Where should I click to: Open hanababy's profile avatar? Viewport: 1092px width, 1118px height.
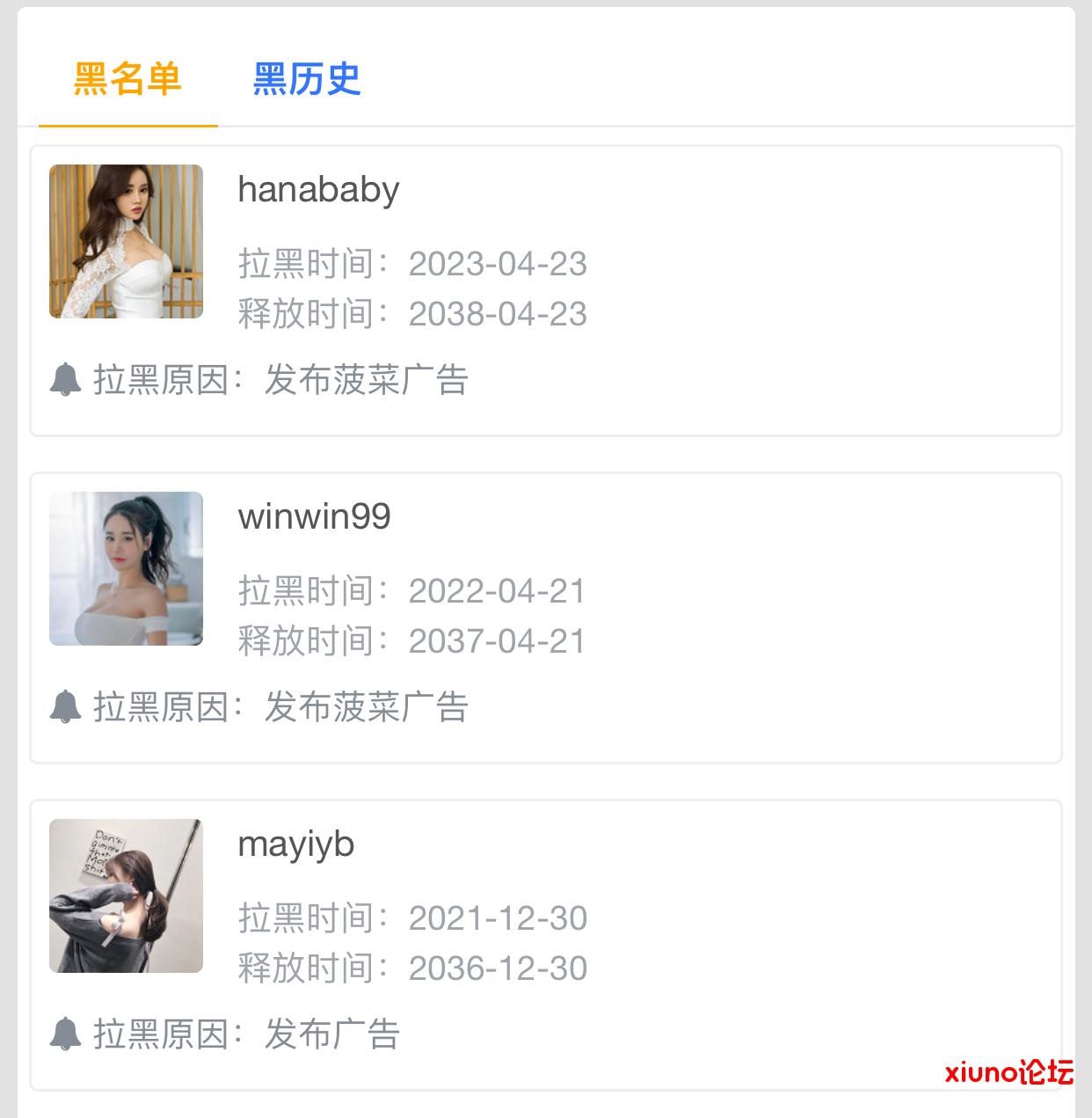coord(126,241)
